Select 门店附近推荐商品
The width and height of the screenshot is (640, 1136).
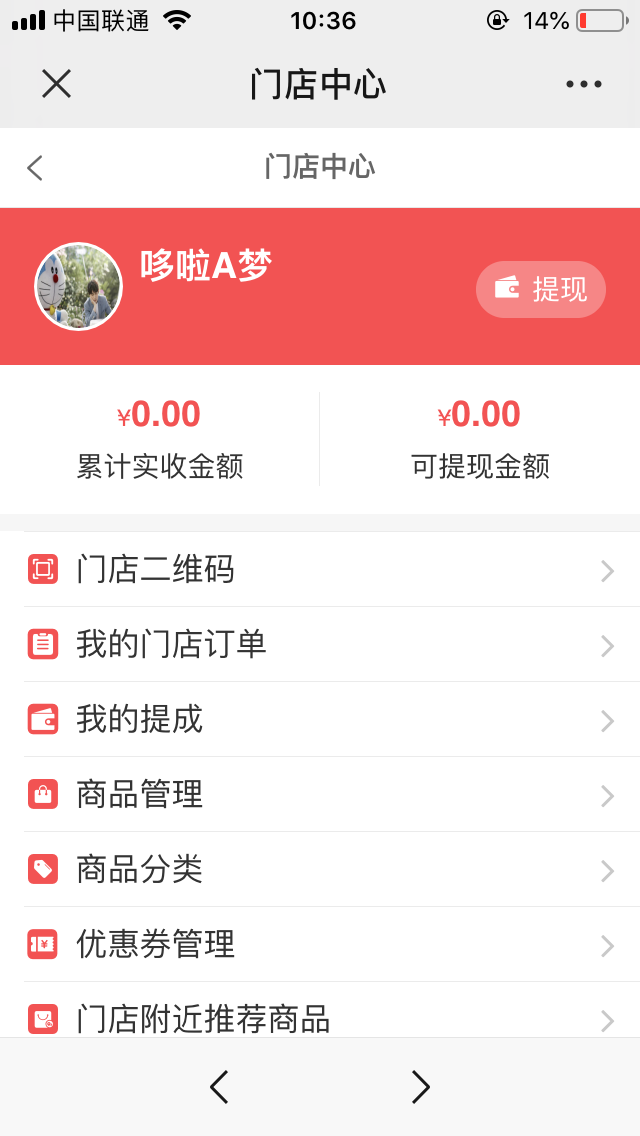(x=320, y=1018)
